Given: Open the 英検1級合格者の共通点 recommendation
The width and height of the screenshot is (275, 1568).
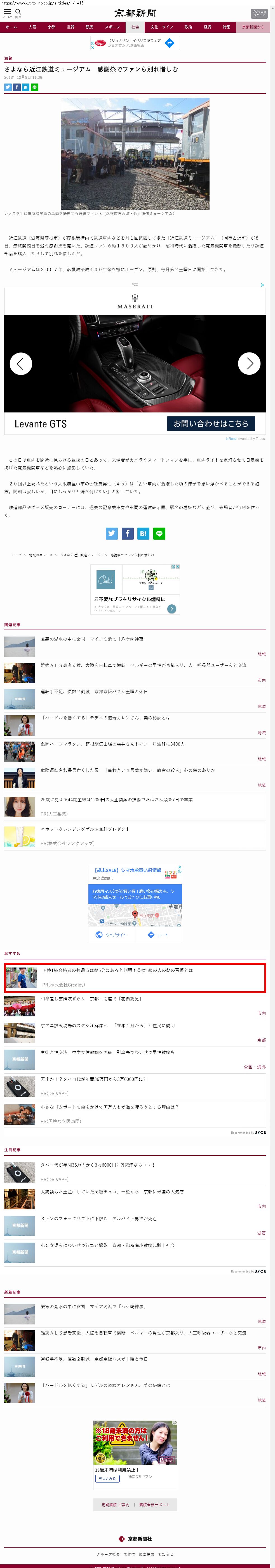Looking at the screenshot, I should click(x=117, y=970).
